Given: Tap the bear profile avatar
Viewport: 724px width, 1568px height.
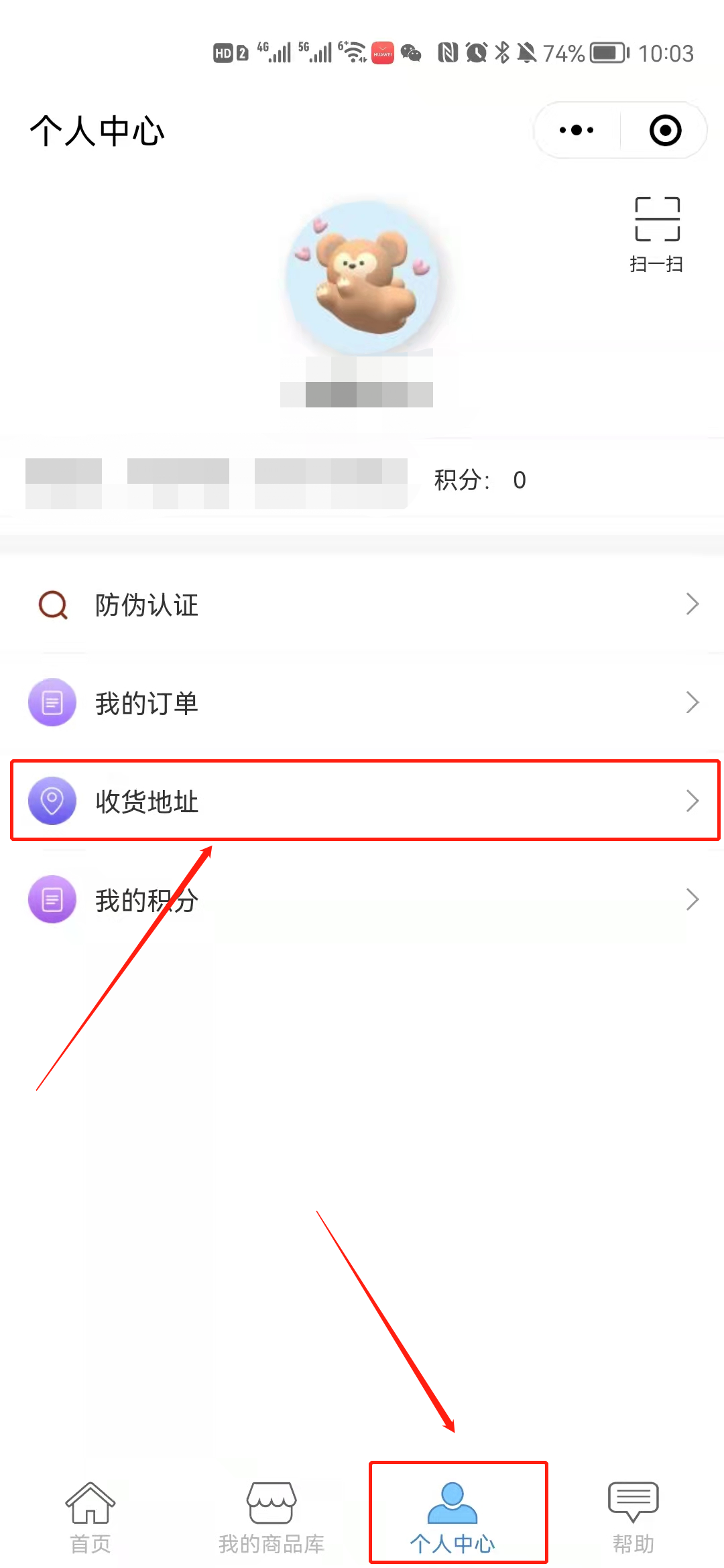Looking at the screenshot, I should tap(363, 277).
